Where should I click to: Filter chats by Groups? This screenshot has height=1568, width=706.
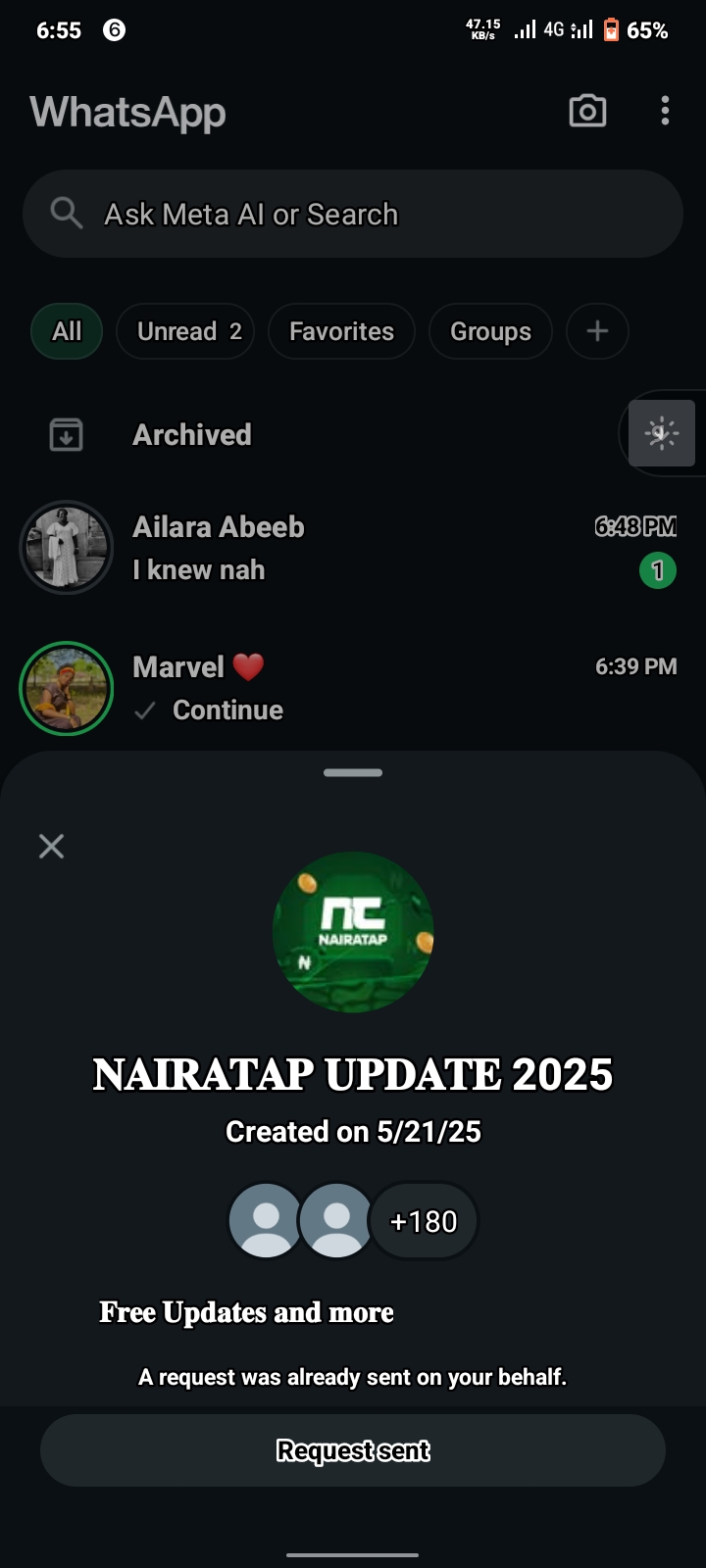[490, 331]
